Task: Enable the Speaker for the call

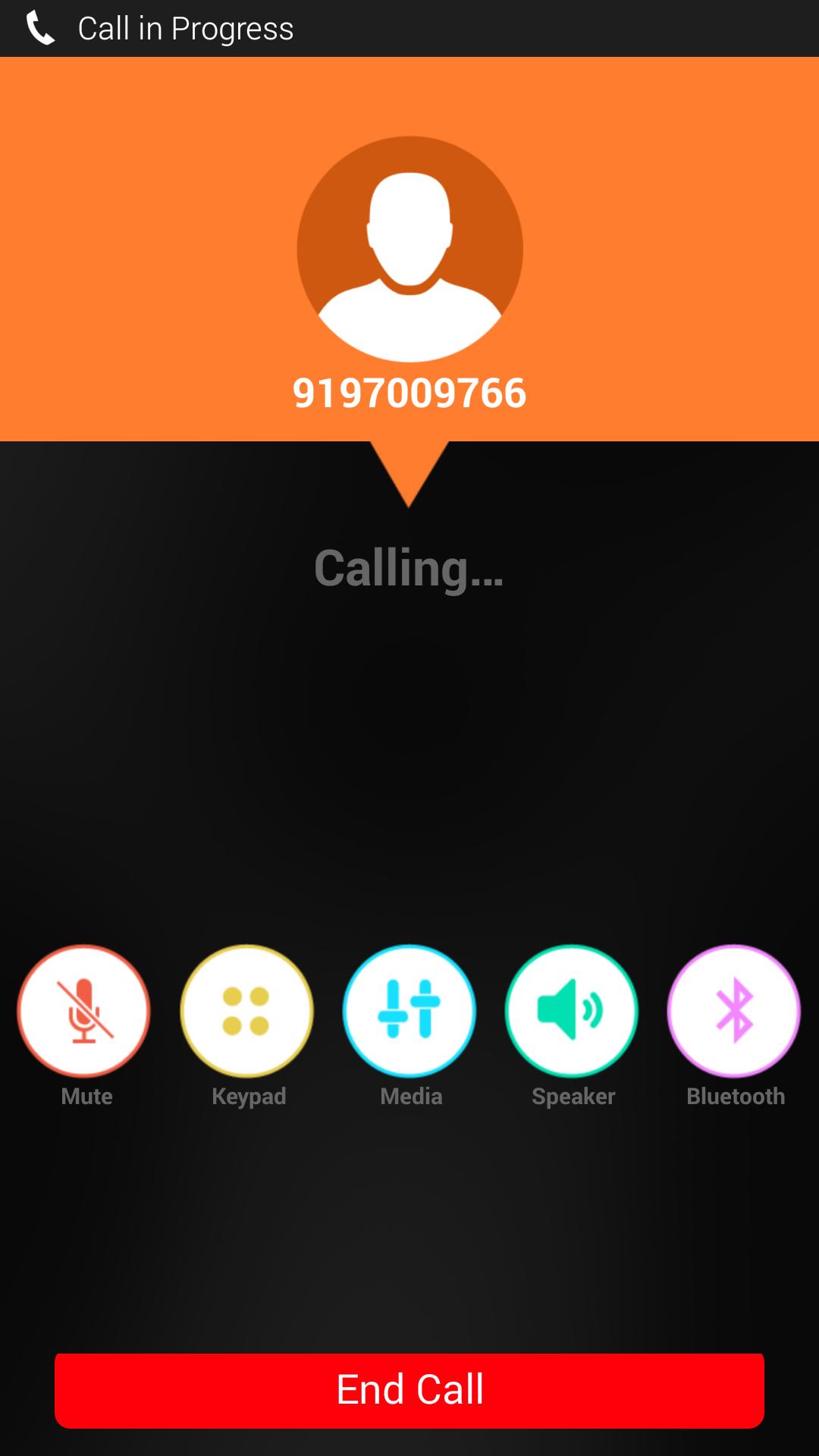Action: click(x=573, y=1010)
